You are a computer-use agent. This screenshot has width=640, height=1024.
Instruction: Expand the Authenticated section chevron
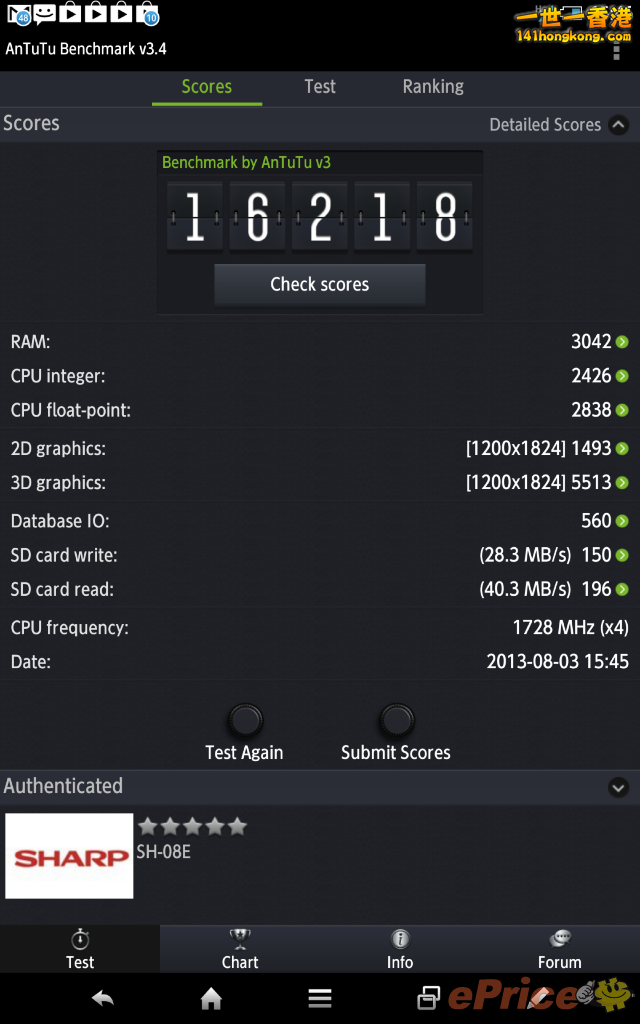coord(618,787)
